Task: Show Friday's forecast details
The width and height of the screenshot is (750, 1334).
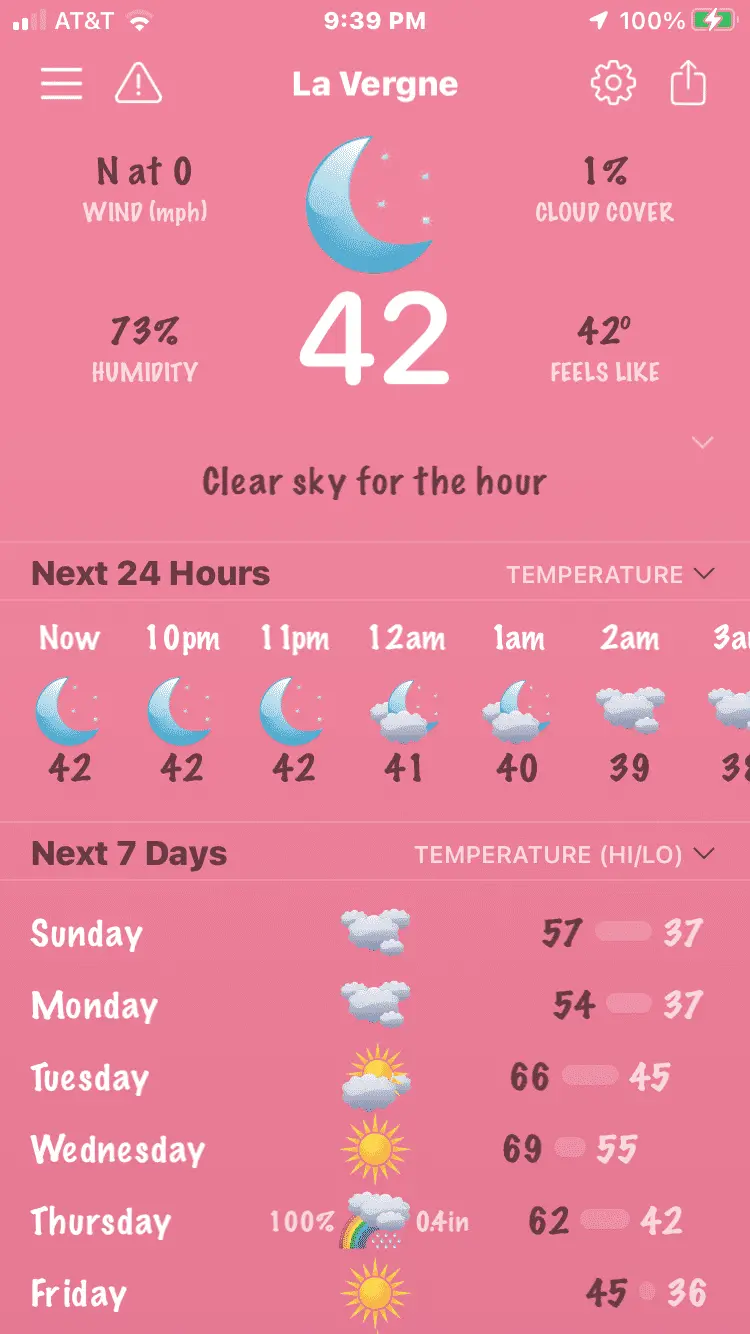Action: coord(375,1293)
